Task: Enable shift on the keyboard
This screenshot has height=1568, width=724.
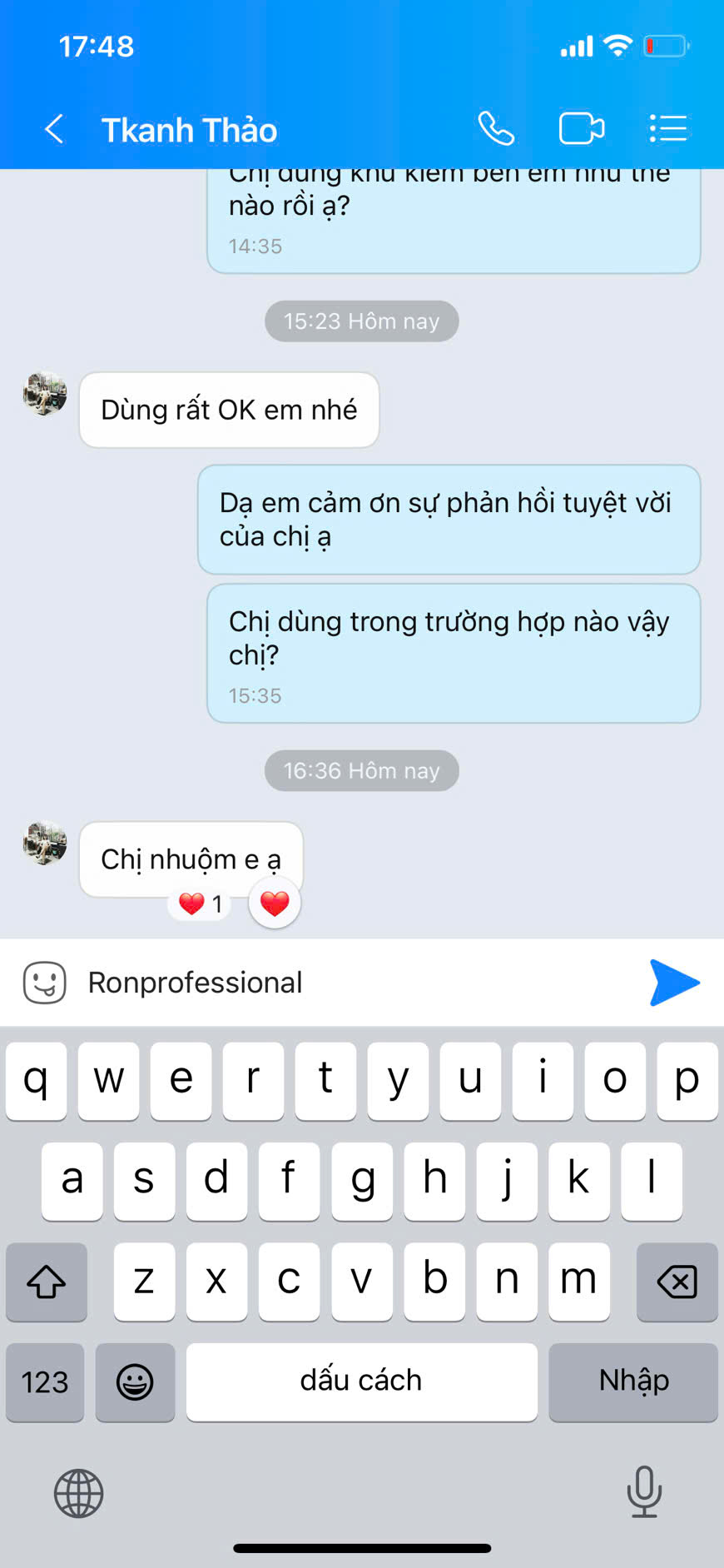Action: (x=47, y=1282)
